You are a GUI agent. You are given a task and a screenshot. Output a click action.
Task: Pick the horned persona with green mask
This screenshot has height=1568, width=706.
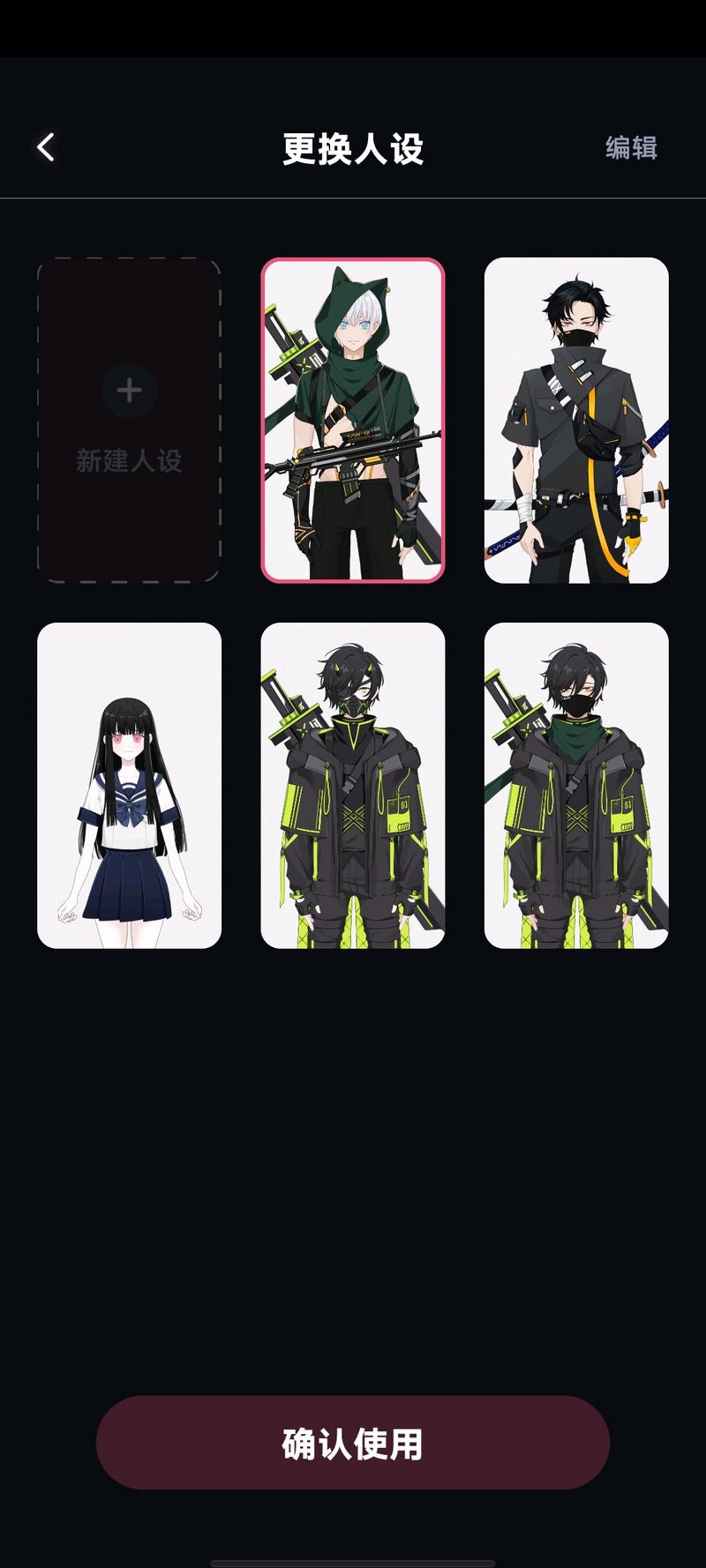coord(353,785)
